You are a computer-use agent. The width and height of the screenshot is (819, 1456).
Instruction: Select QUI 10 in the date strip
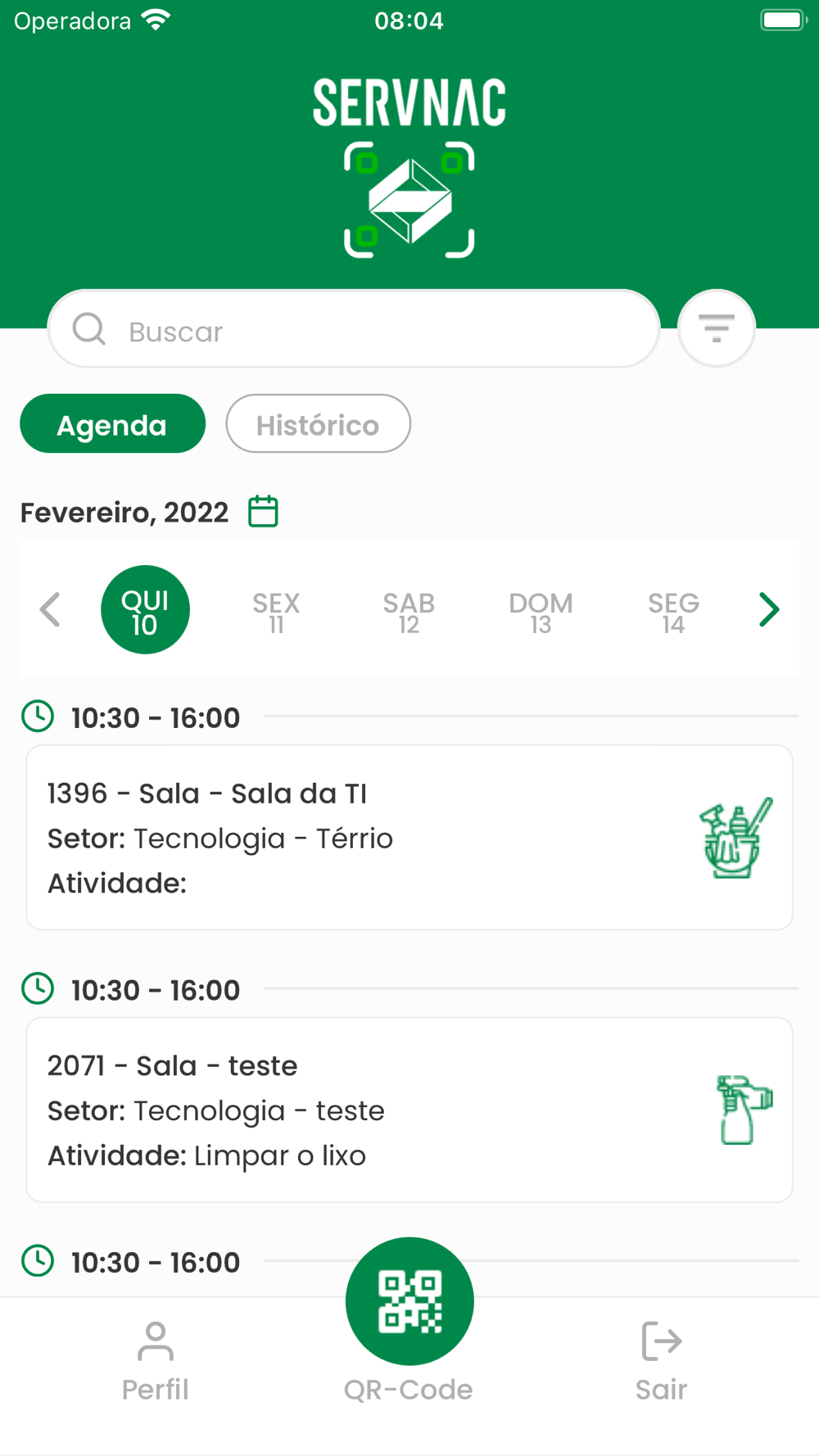pyautogui.click(x=145, y=610)
